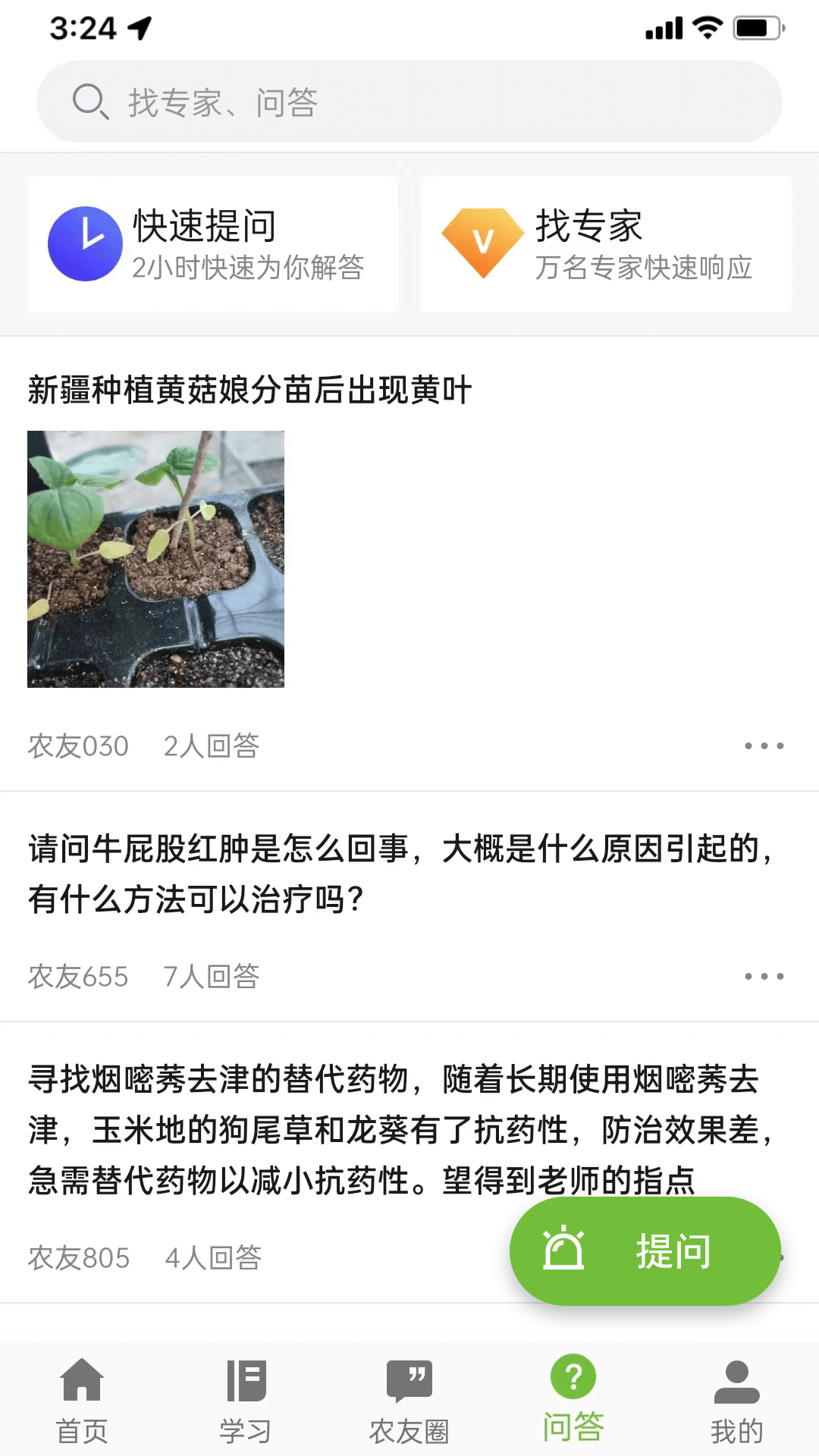
Task: Open the 学习 section icon
Action: point(246,1376)
